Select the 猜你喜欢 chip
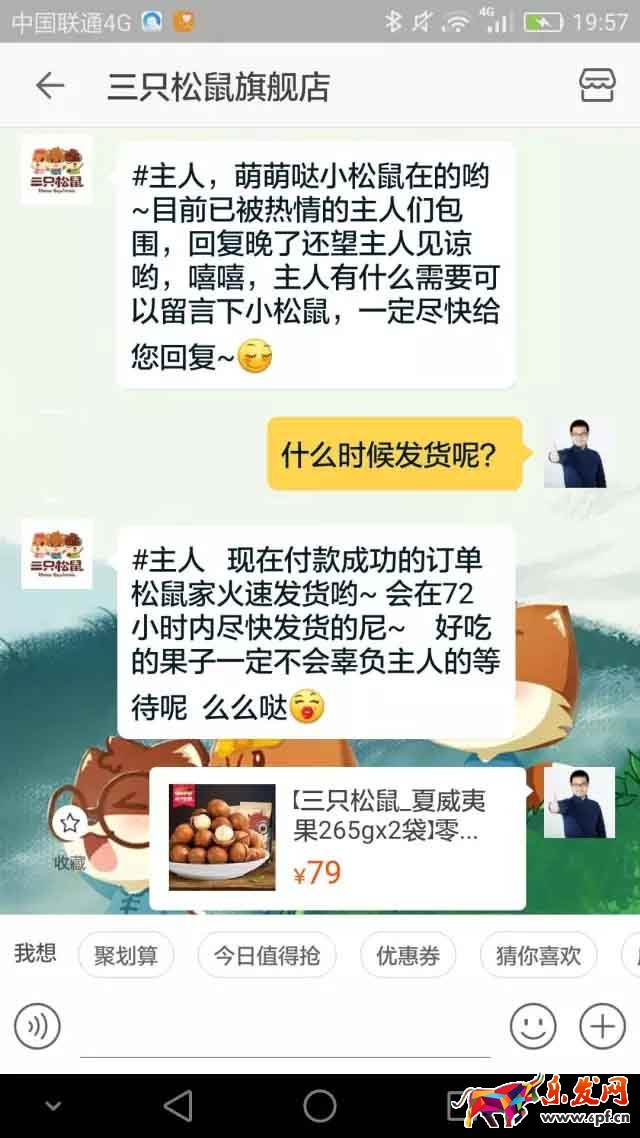Image resolution: width=640 pixels, height=1138 pixels. coord(538,955)
